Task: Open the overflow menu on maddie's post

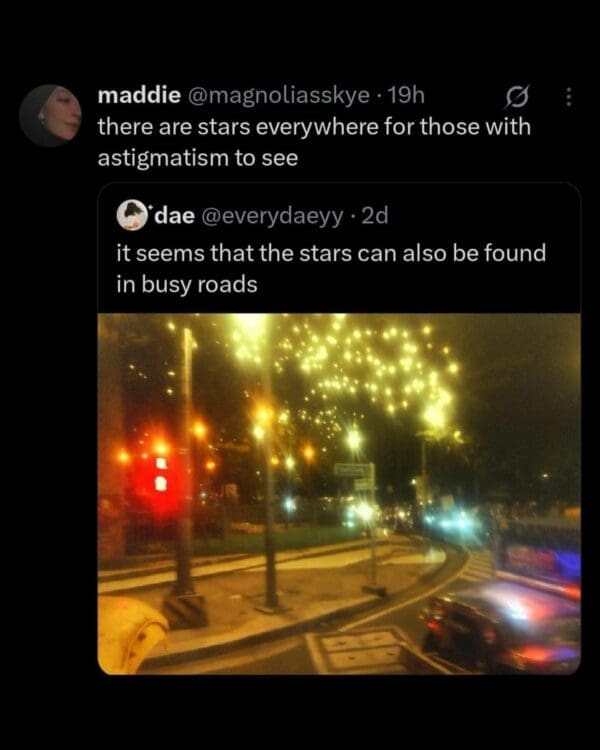Action: [569, 97]
